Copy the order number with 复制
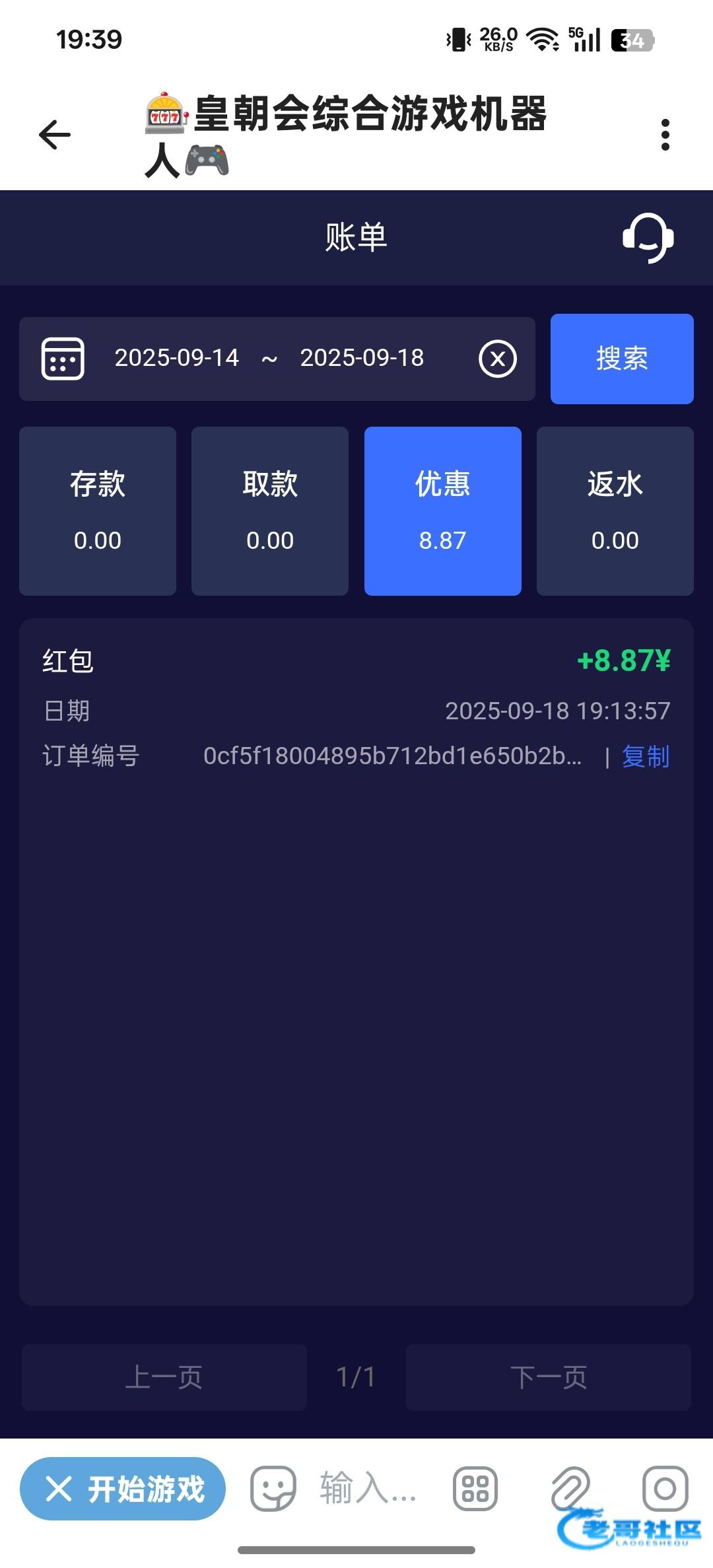Screen dimensions: 713x1568 [646, 756]
